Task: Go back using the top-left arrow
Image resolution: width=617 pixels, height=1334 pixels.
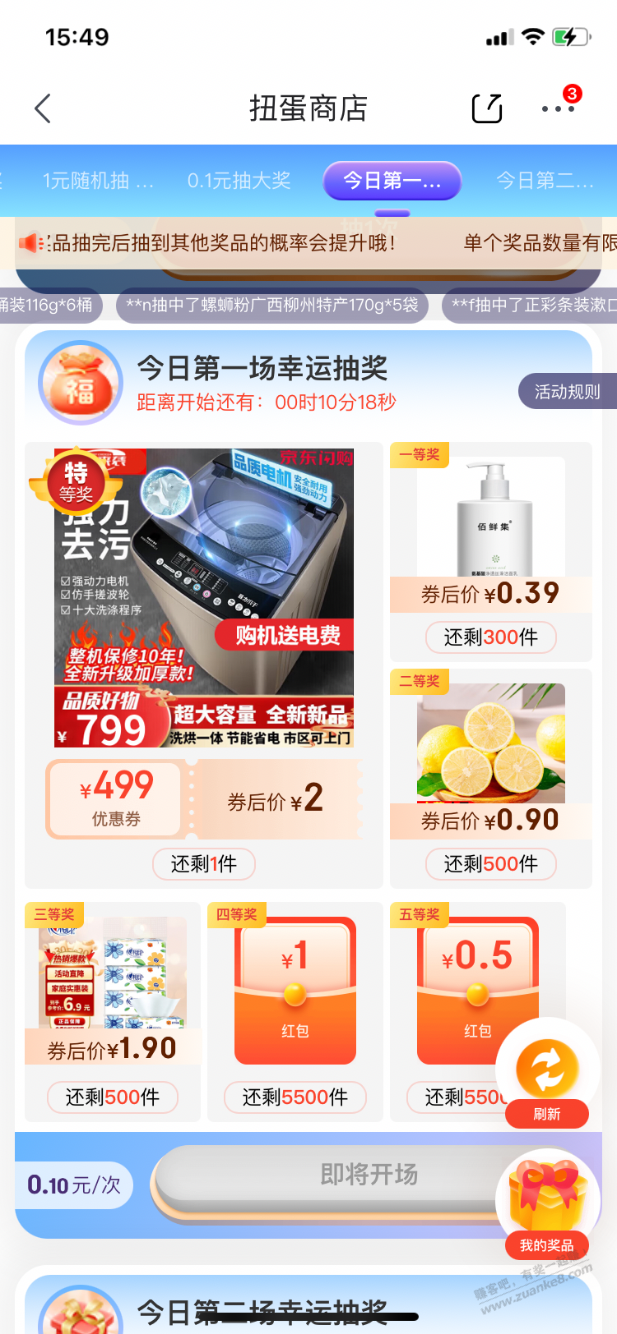Action: [x=42, y=108]
